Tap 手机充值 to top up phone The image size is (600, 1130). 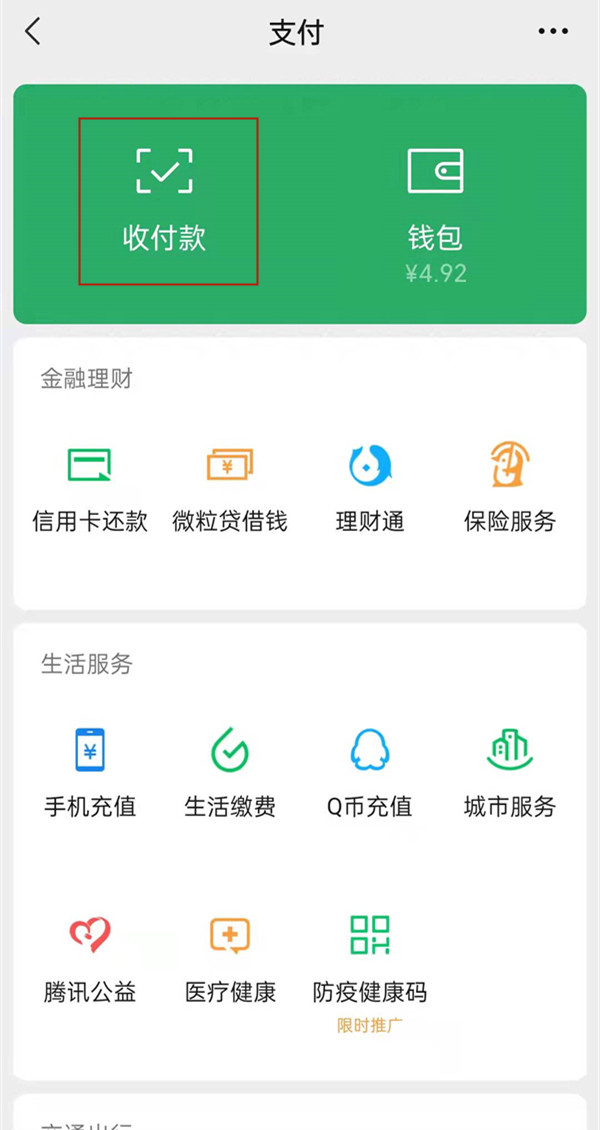click(90, 775)
